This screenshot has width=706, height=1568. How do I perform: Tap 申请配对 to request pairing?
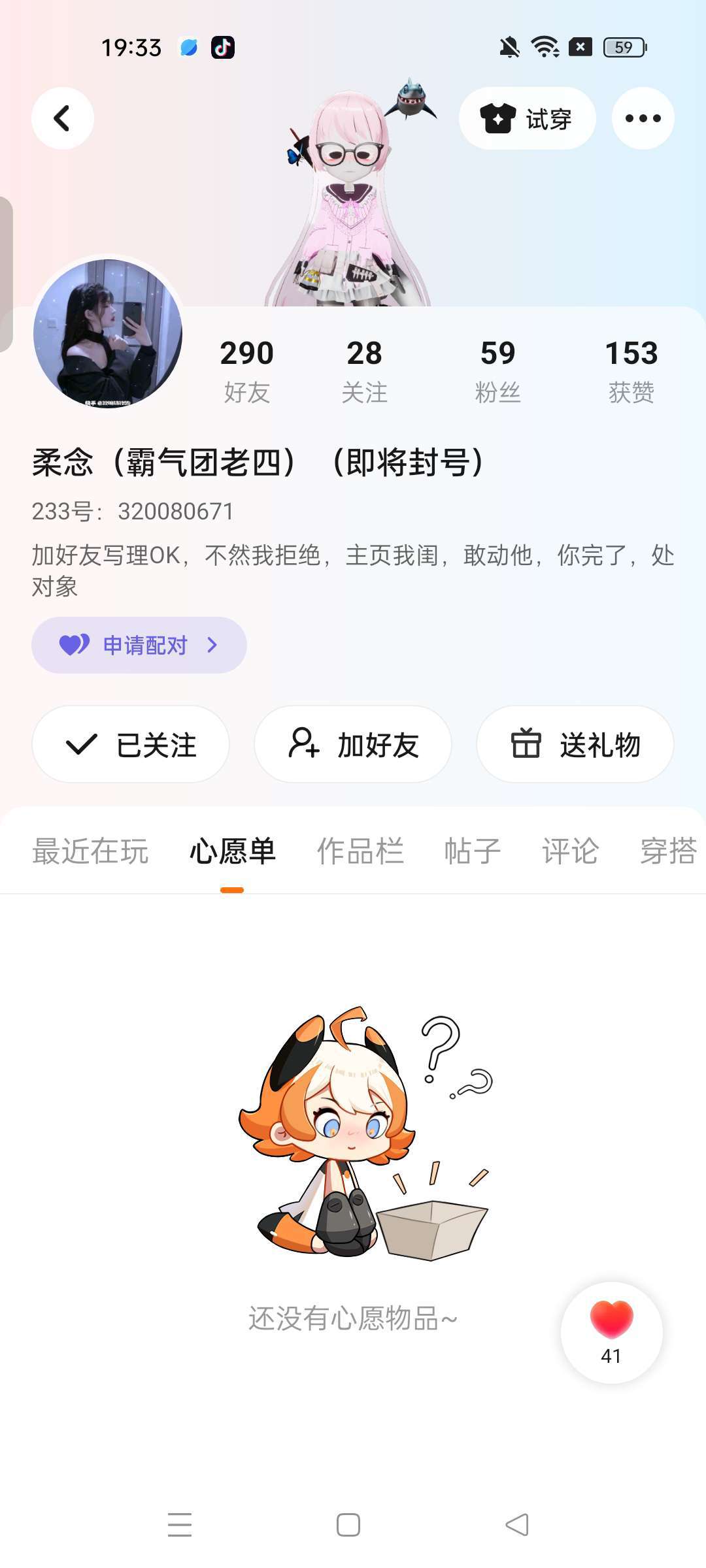click(139, 645)
